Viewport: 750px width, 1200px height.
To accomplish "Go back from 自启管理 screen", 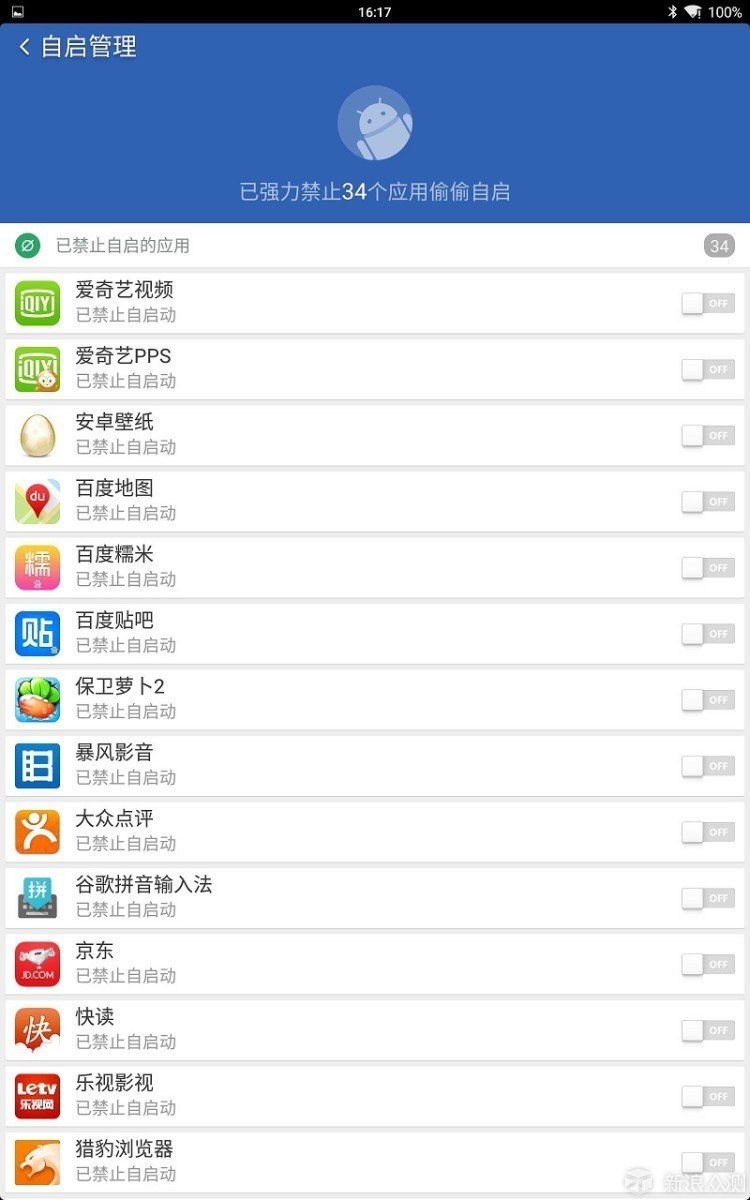I will [25, 47].
